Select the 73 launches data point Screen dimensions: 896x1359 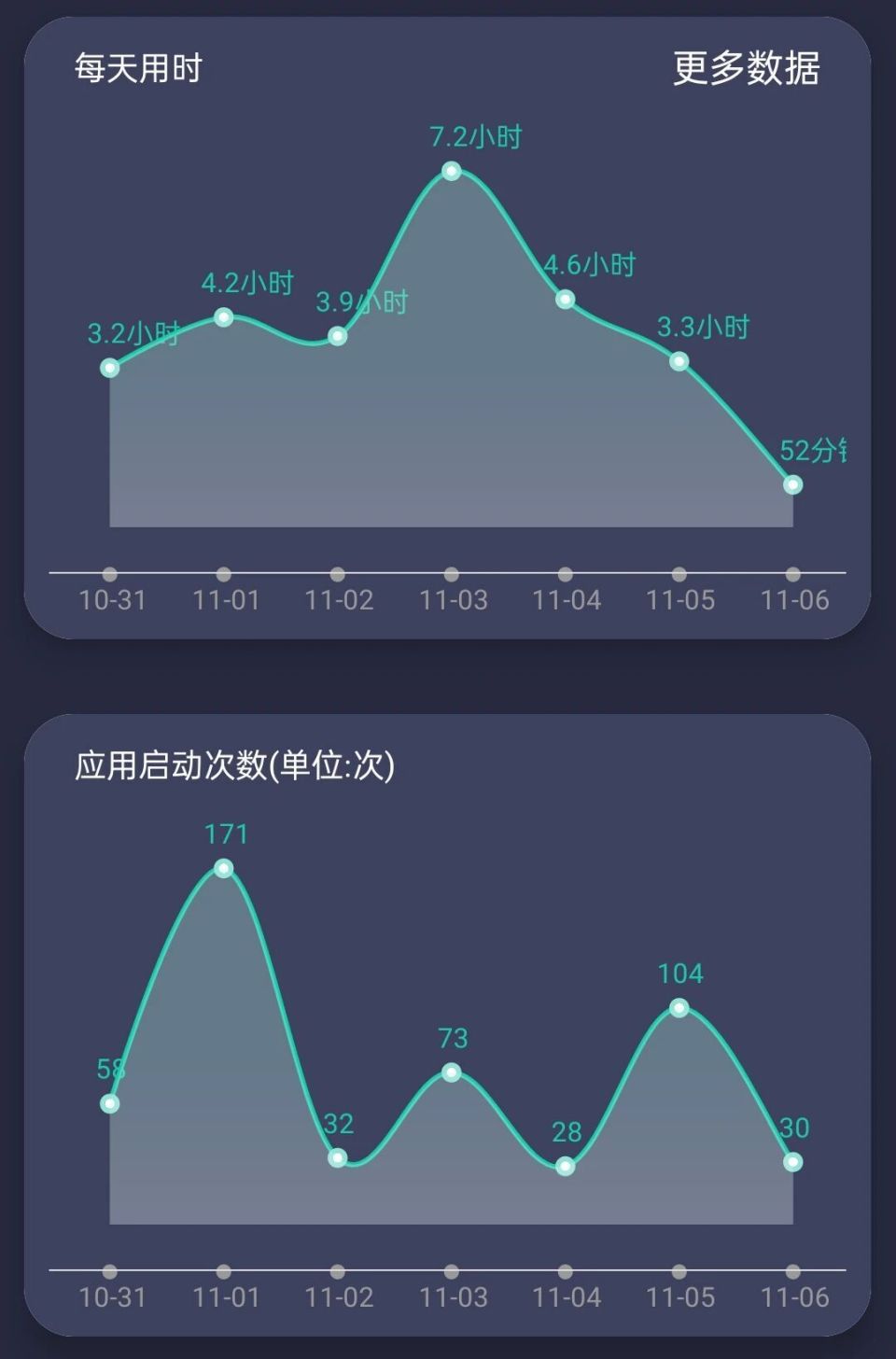click(452, 1073)
